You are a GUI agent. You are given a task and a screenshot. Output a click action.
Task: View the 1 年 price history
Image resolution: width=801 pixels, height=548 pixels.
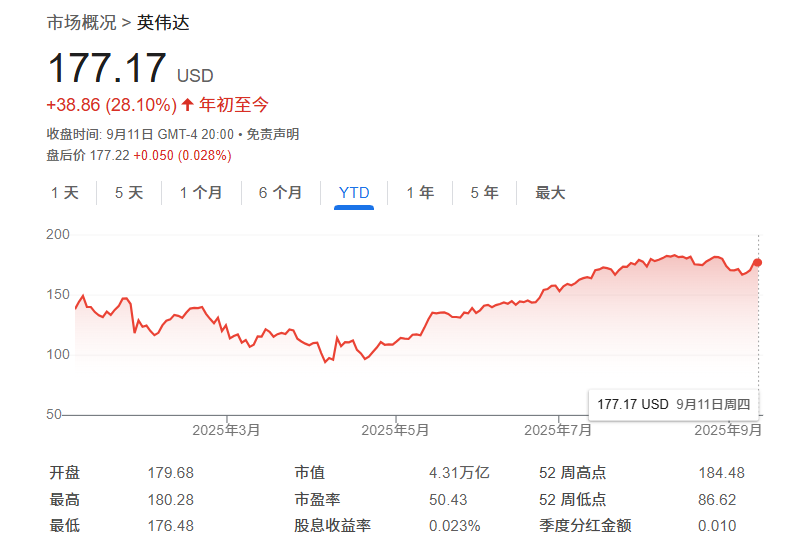point(420,193)
